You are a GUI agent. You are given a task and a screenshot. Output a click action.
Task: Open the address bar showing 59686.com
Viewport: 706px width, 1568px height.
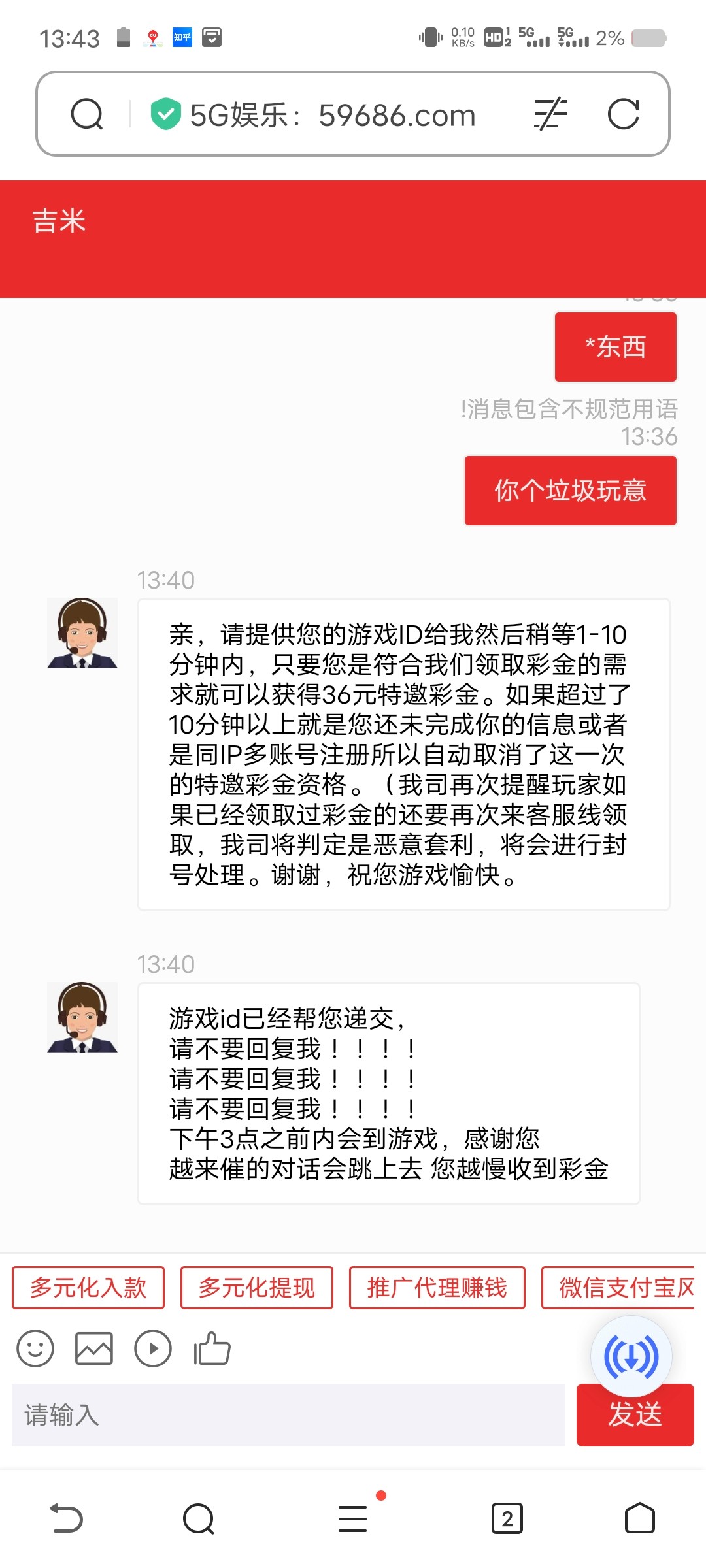[332, 115]
